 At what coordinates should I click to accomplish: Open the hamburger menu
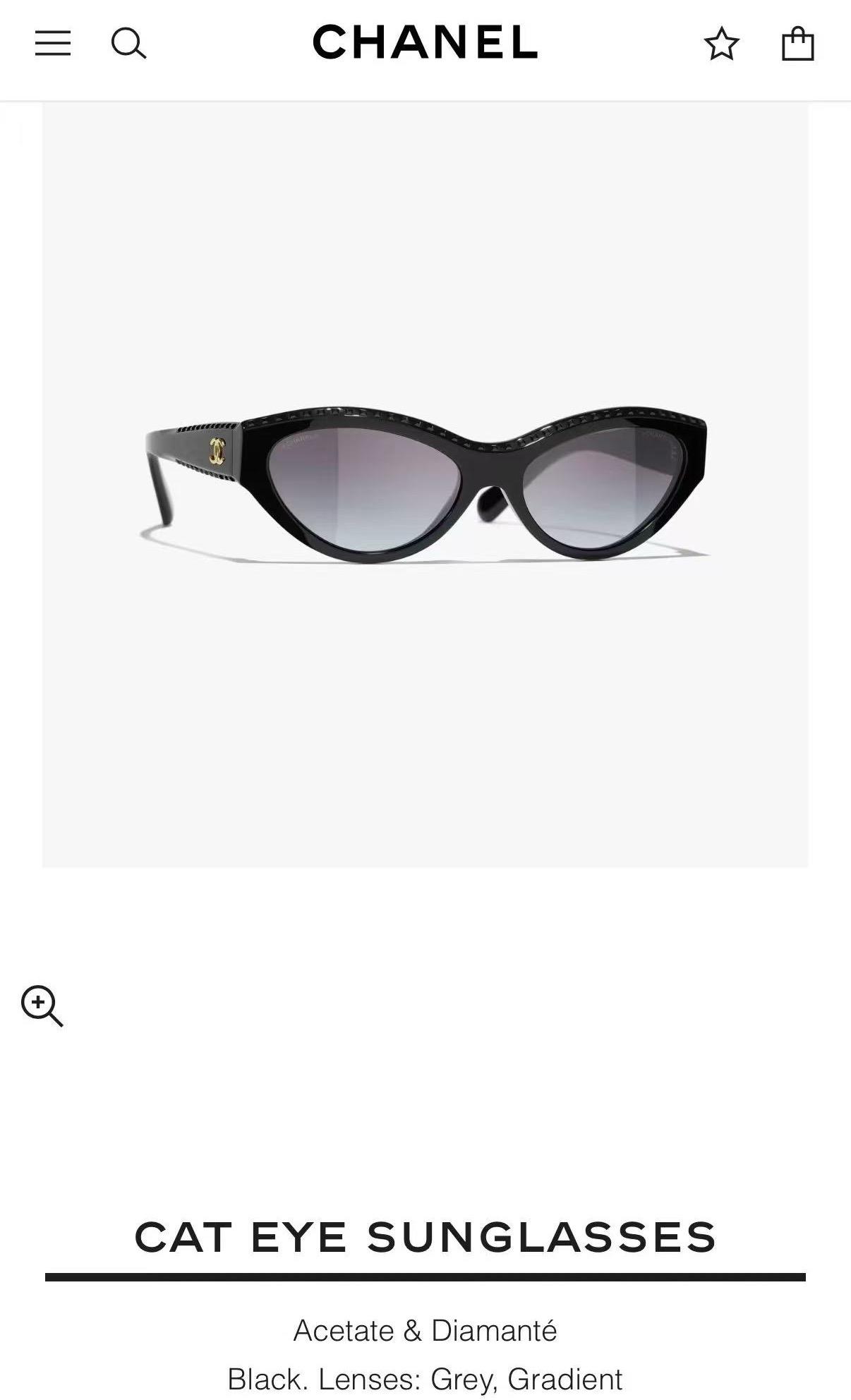point(53,44)
